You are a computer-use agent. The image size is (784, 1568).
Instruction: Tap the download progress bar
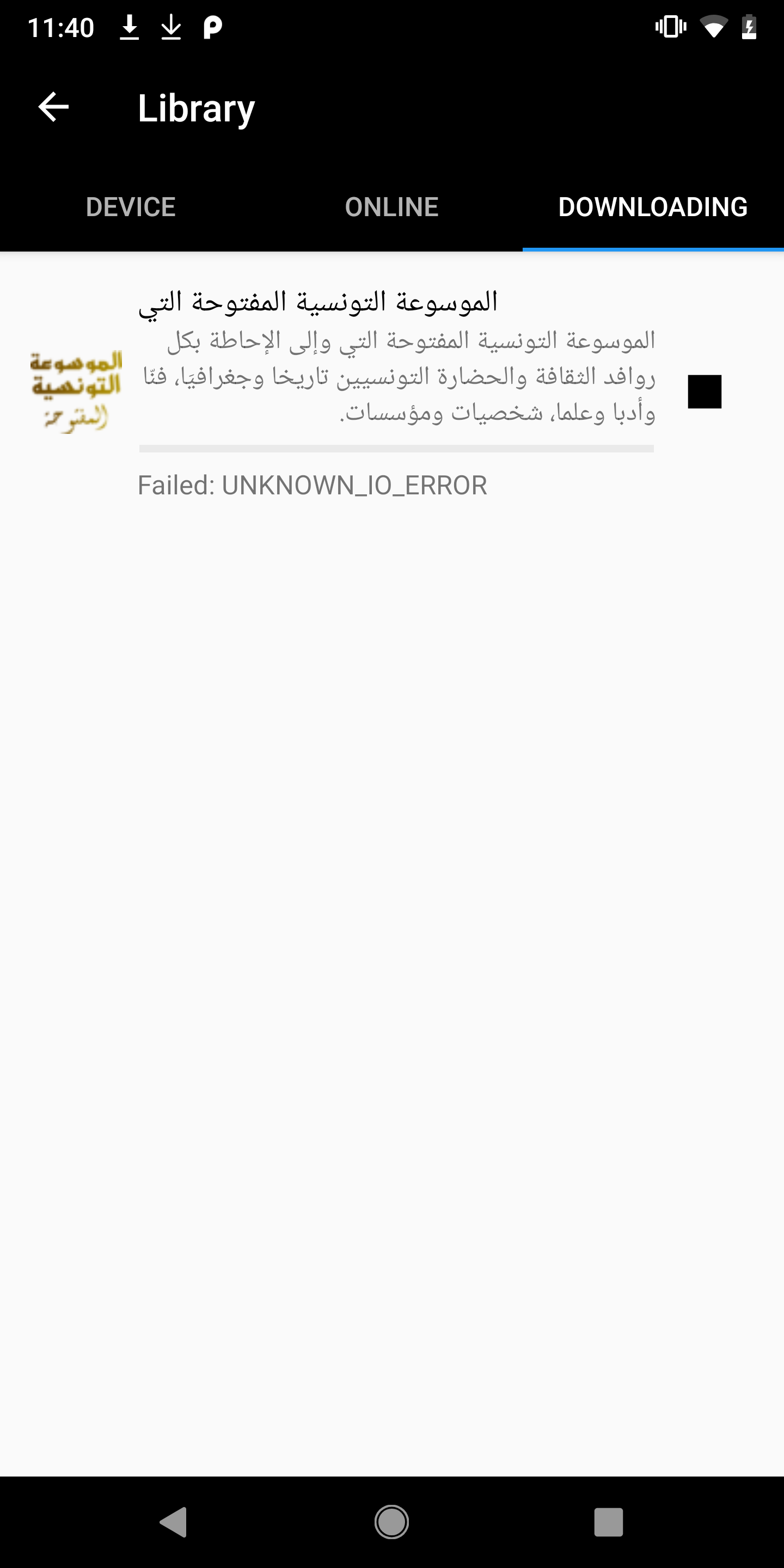(396, 449)
